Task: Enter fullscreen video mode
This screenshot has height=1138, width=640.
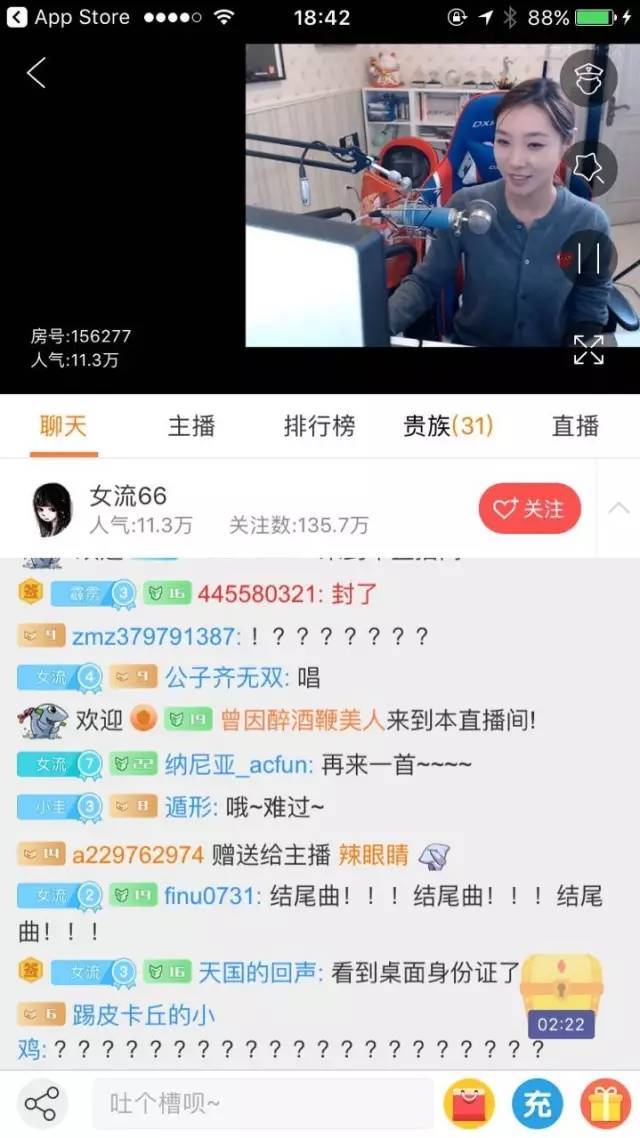Action: point(588,349)
